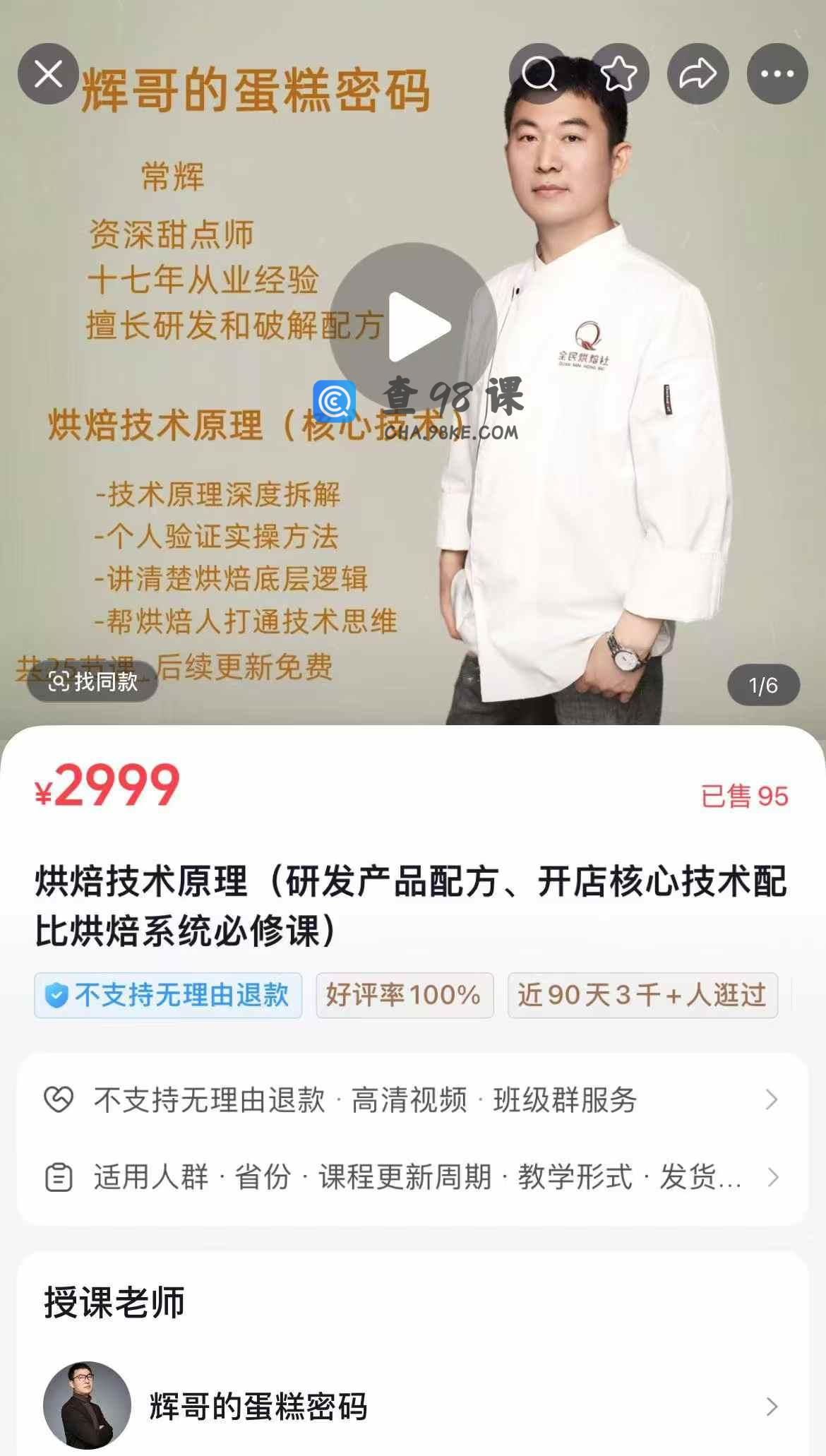Viewport: 826px width, 1456px height.
Task: Open service guarantees row with 高清视频
Action: pos(412,1099)
